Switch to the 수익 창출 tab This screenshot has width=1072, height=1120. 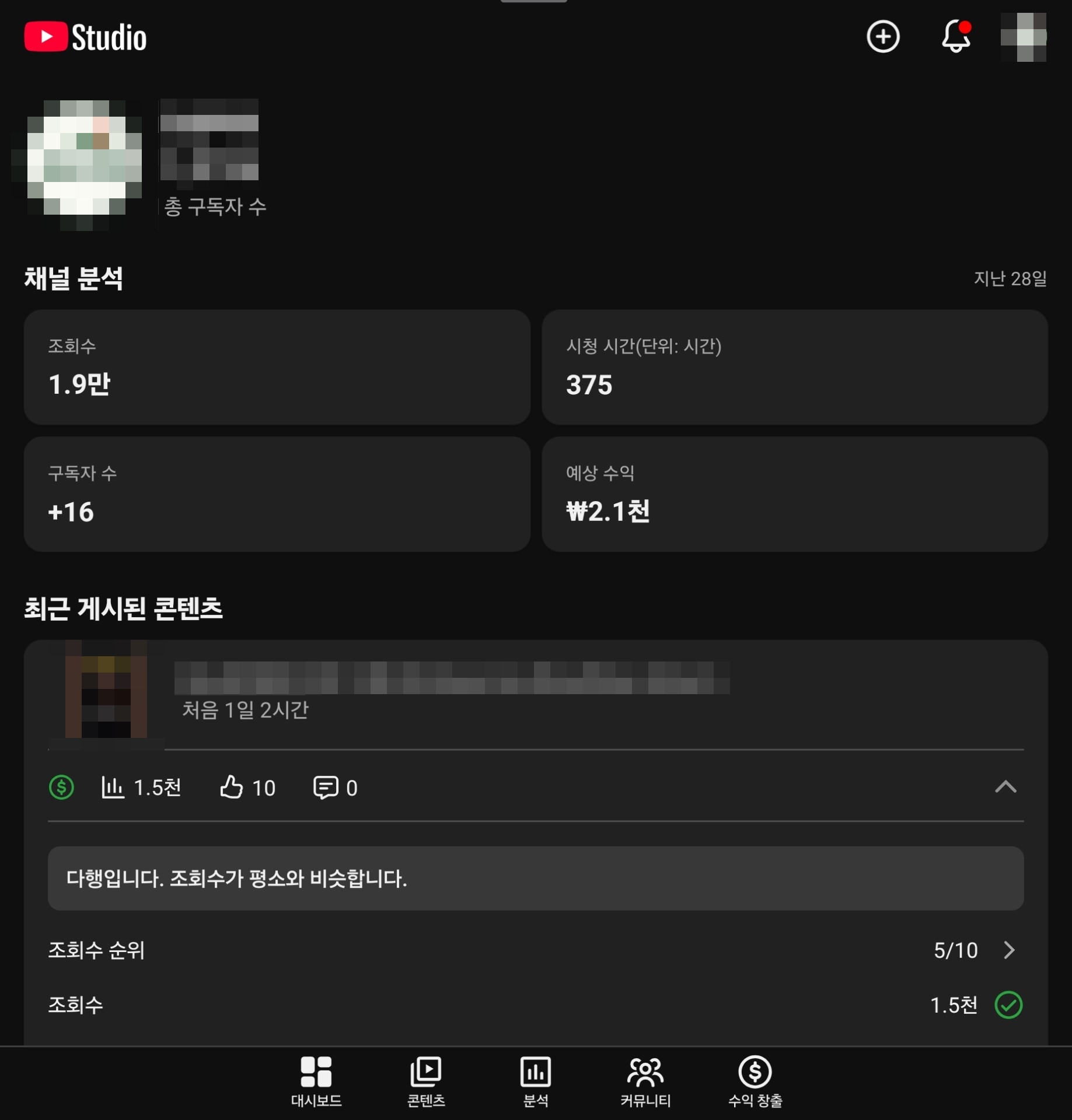pyautogui.click(x=755, y=1081)
